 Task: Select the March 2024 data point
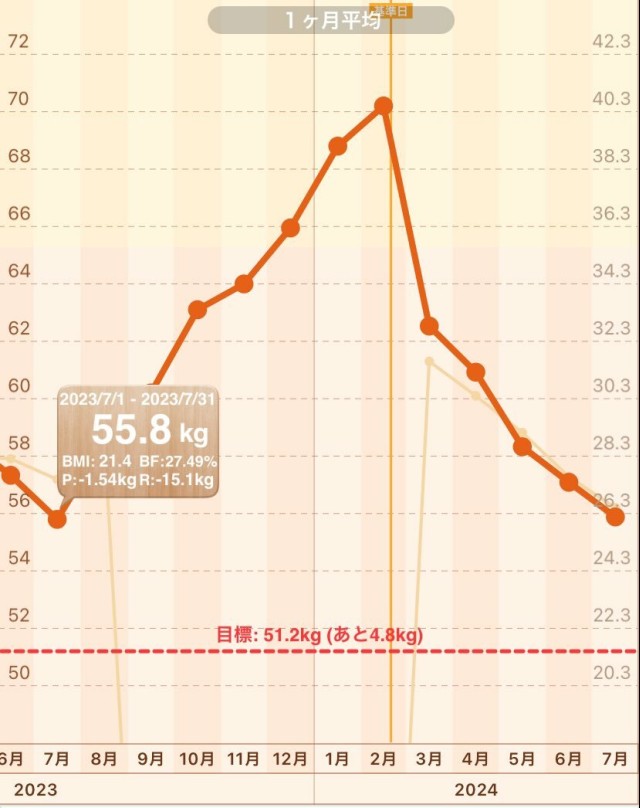pos(429,326)
